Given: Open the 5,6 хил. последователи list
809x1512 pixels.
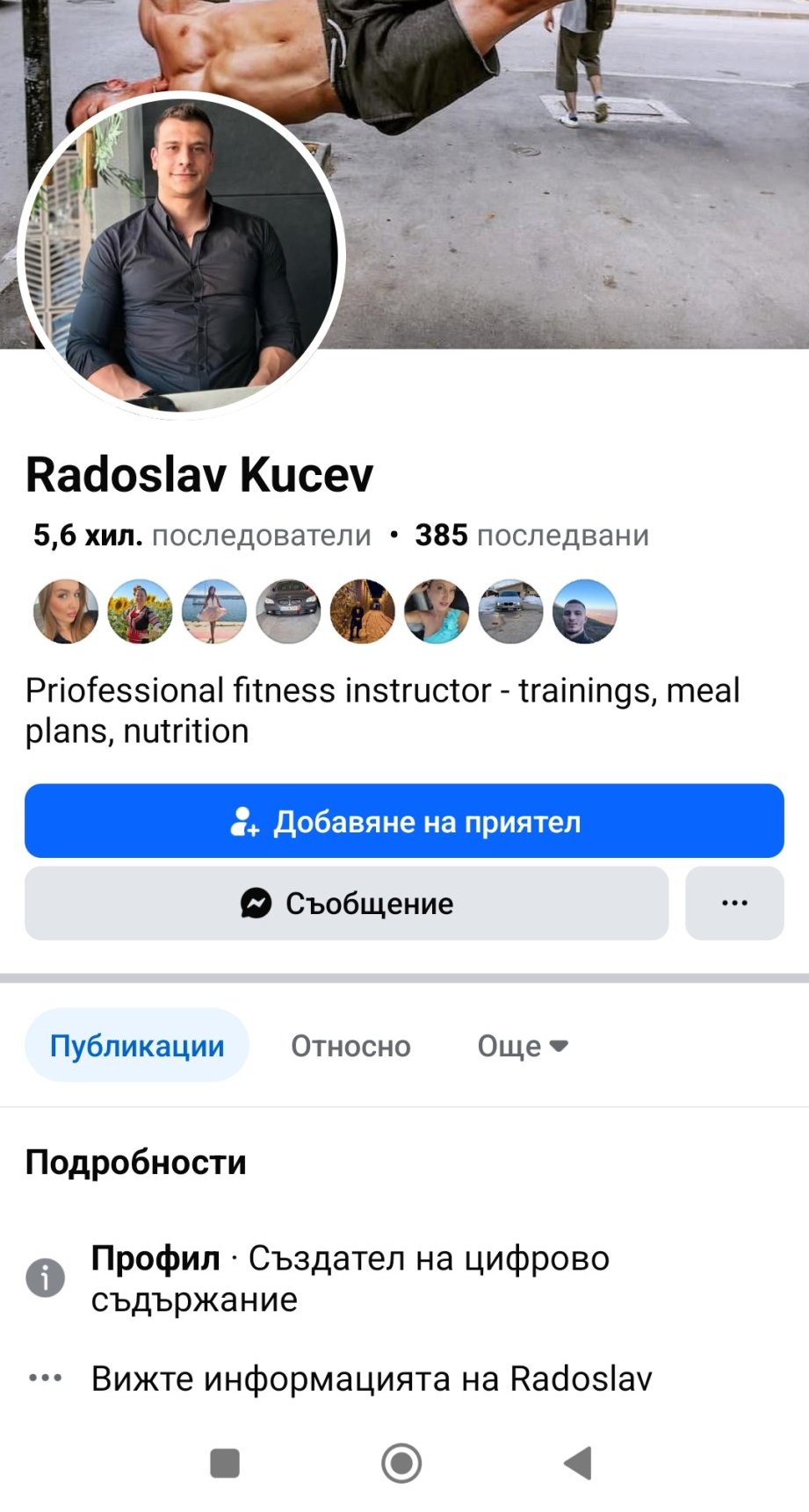Looking at the screenshot, I should (x=202, y=535).
